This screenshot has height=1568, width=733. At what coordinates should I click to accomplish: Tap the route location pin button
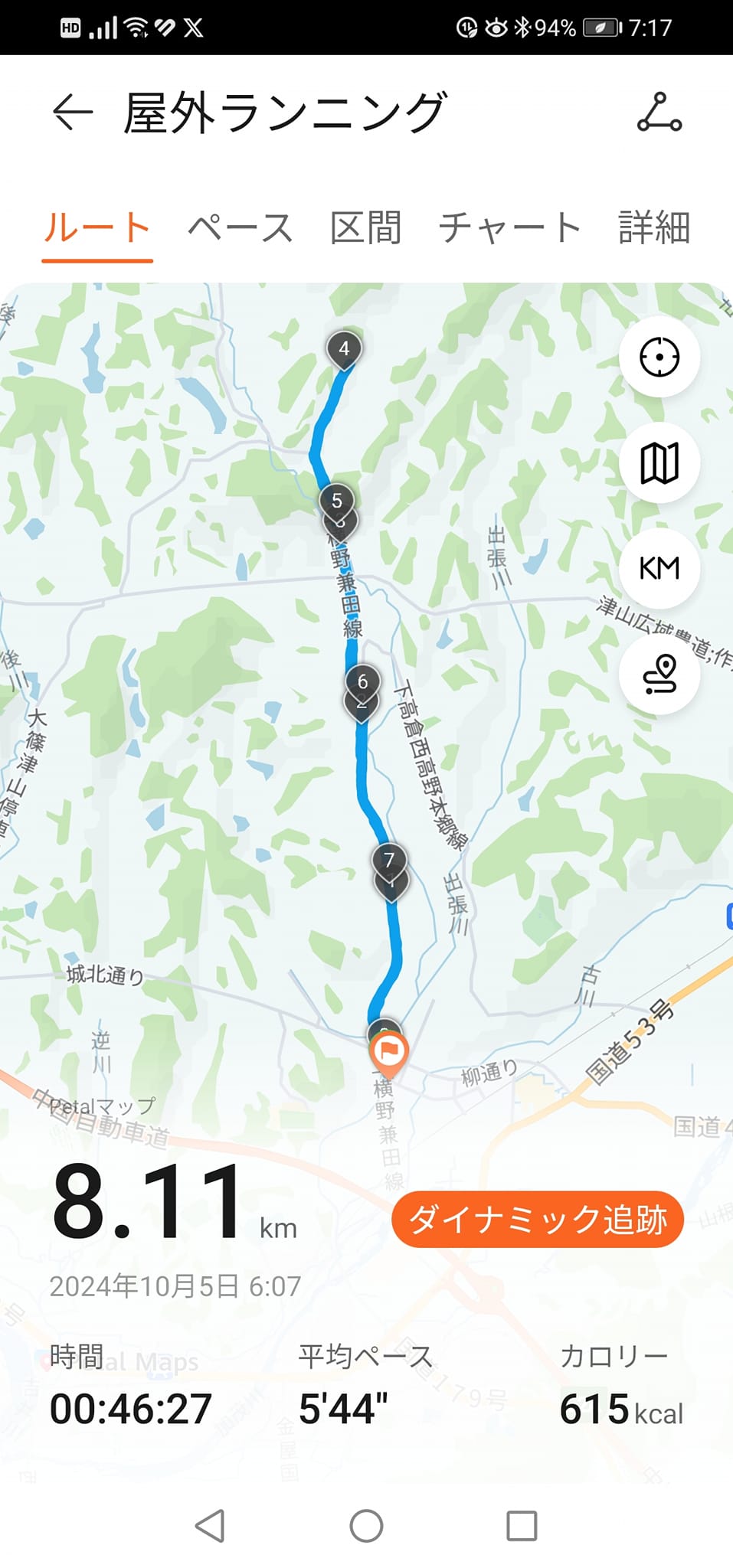click(659, 675)
